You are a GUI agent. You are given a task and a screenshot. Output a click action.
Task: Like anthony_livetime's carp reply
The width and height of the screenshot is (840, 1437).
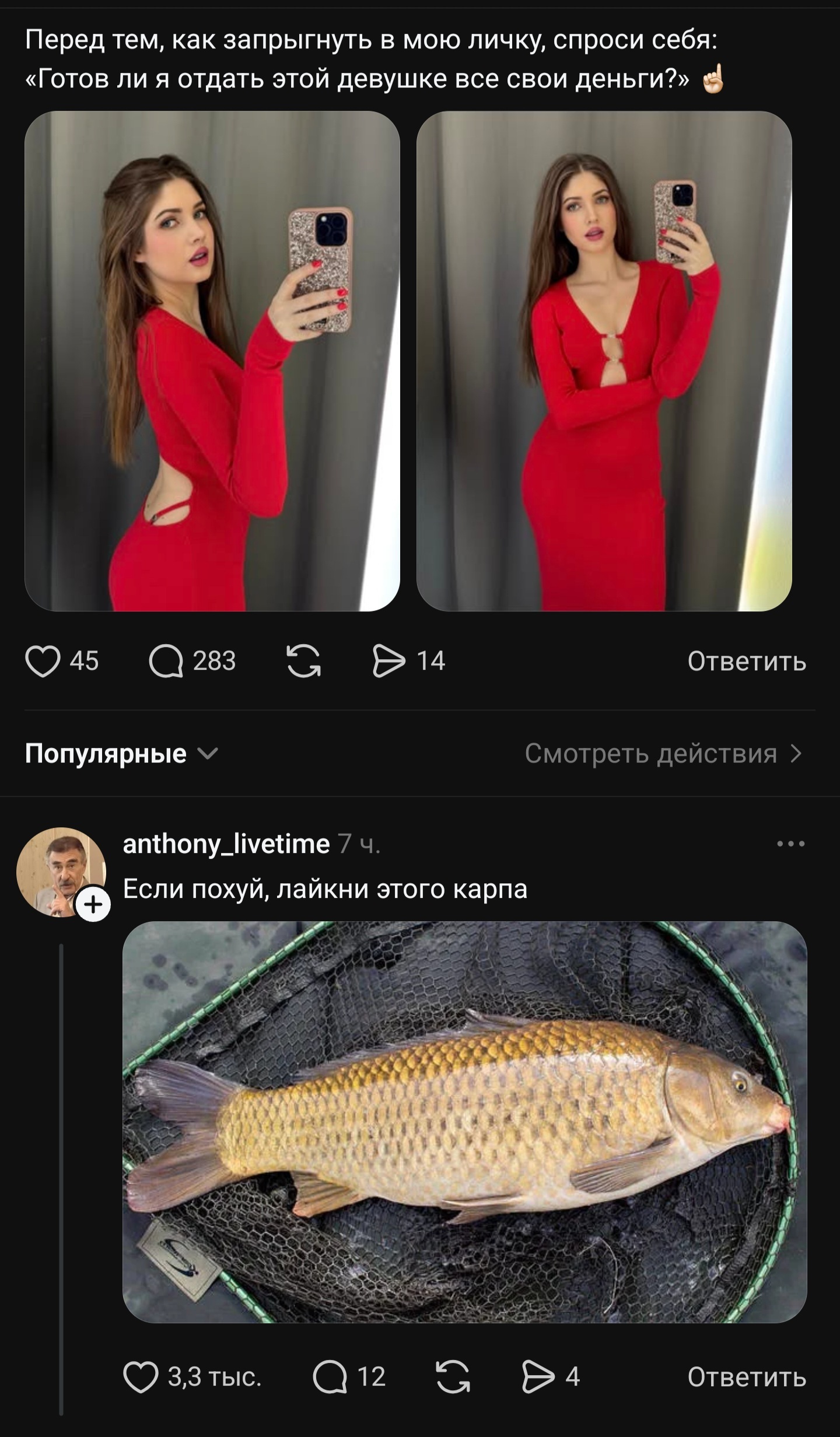pyautogui.click(x=141, y=1377)
